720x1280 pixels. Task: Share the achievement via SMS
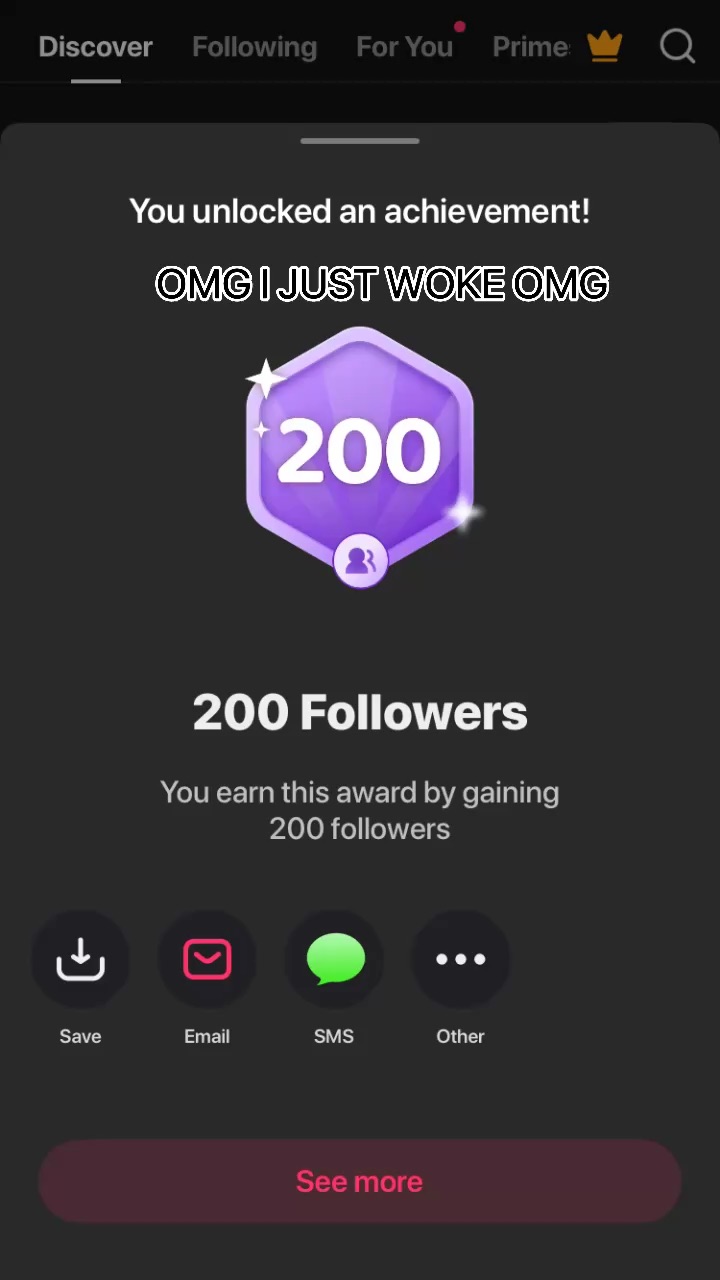pos(334,960)
